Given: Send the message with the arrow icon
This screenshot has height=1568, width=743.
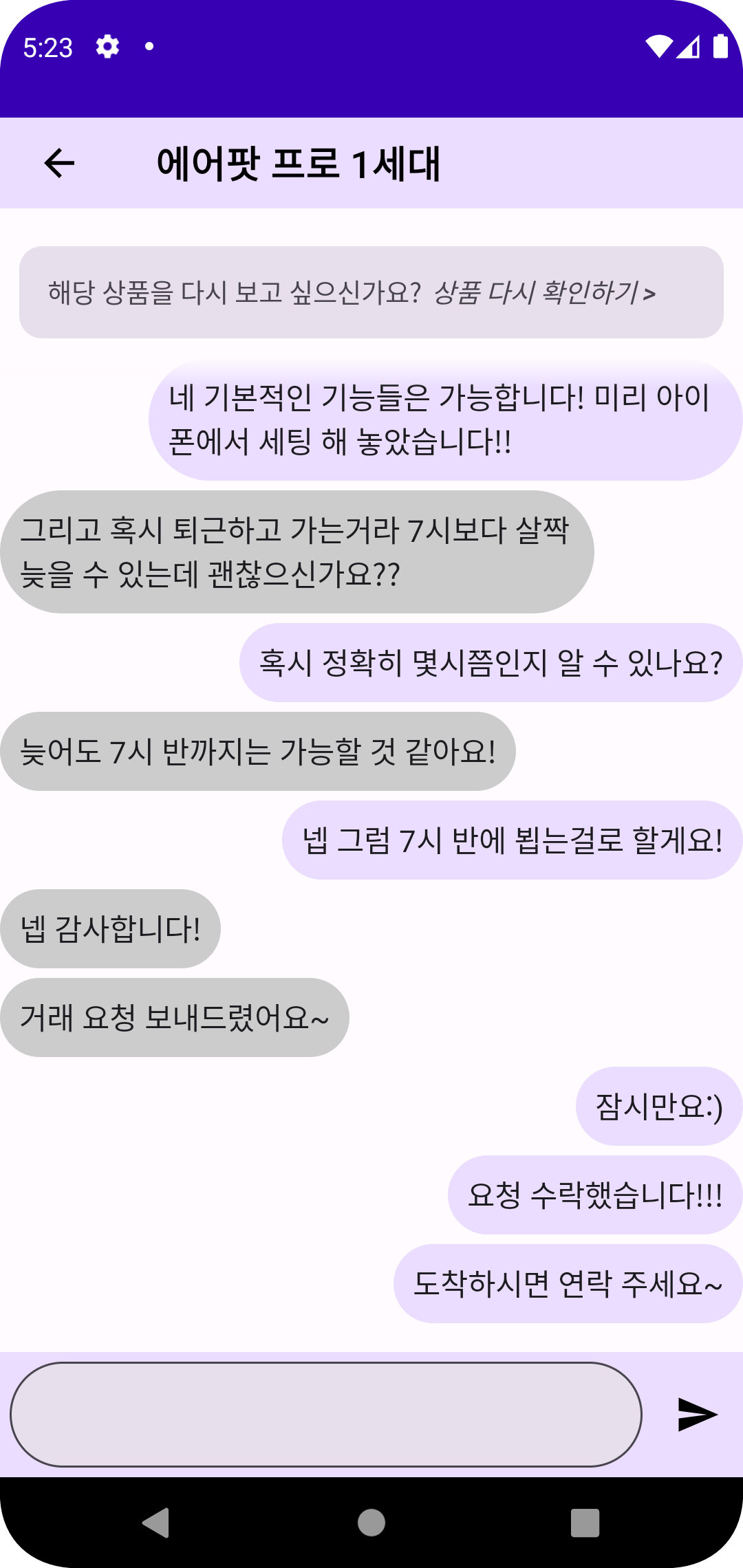Looking at the screenshot, I should 697,1415.
